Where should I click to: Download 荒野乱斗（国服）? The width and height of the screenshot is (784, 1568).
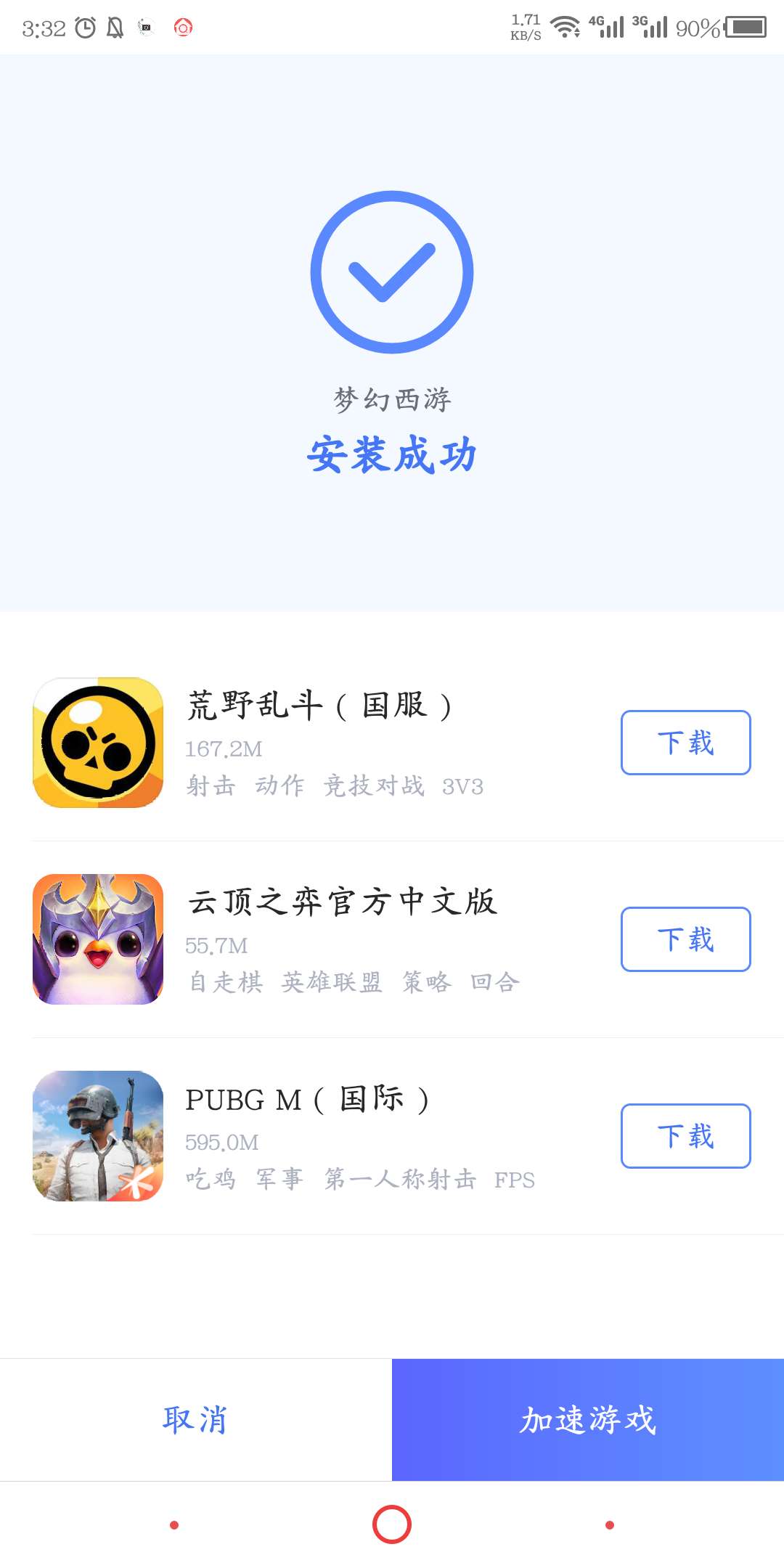point(685,743)
